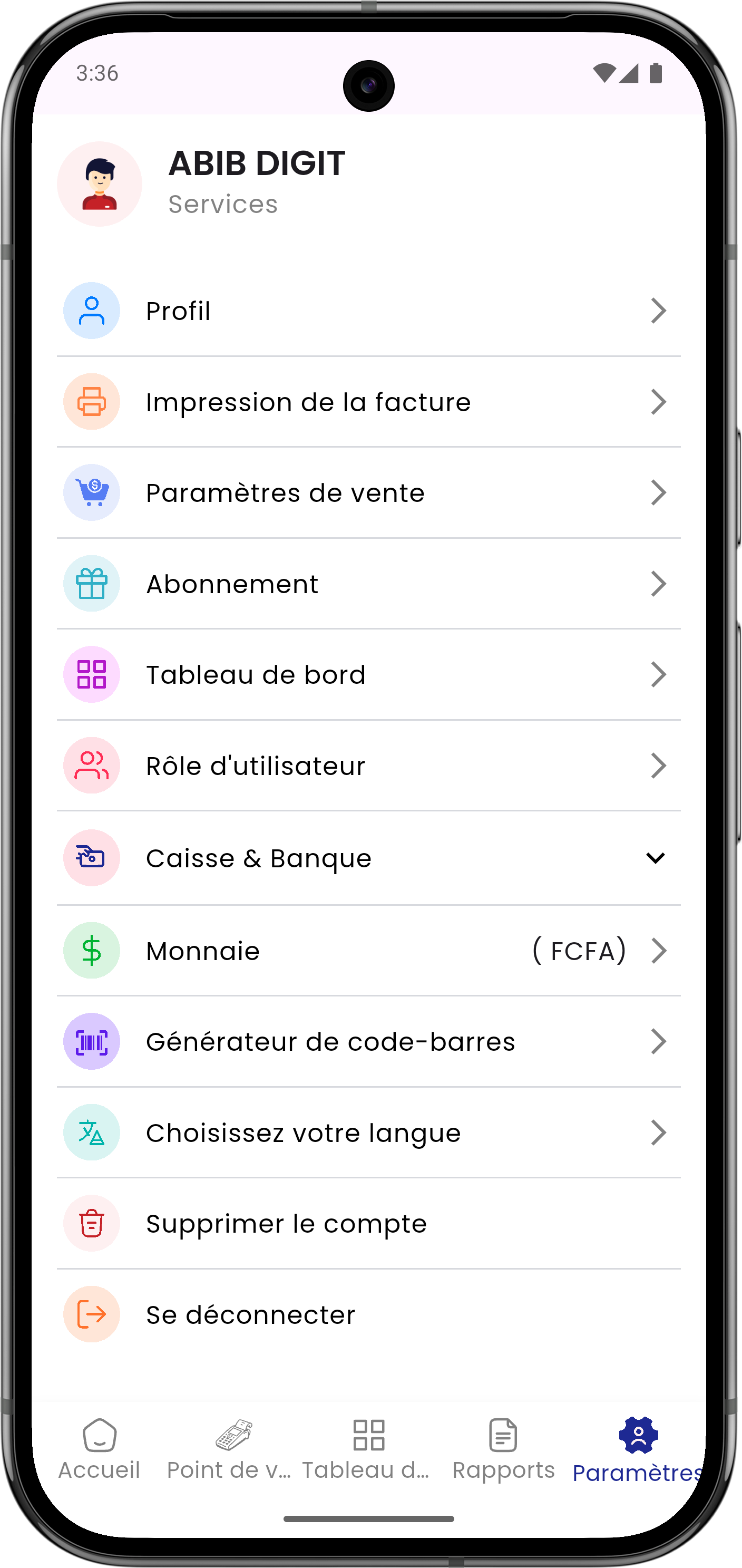The width and height of the screenshot is (742, 1568).
Task: Switch to the Accueil tab
Action: [99, 1450]
